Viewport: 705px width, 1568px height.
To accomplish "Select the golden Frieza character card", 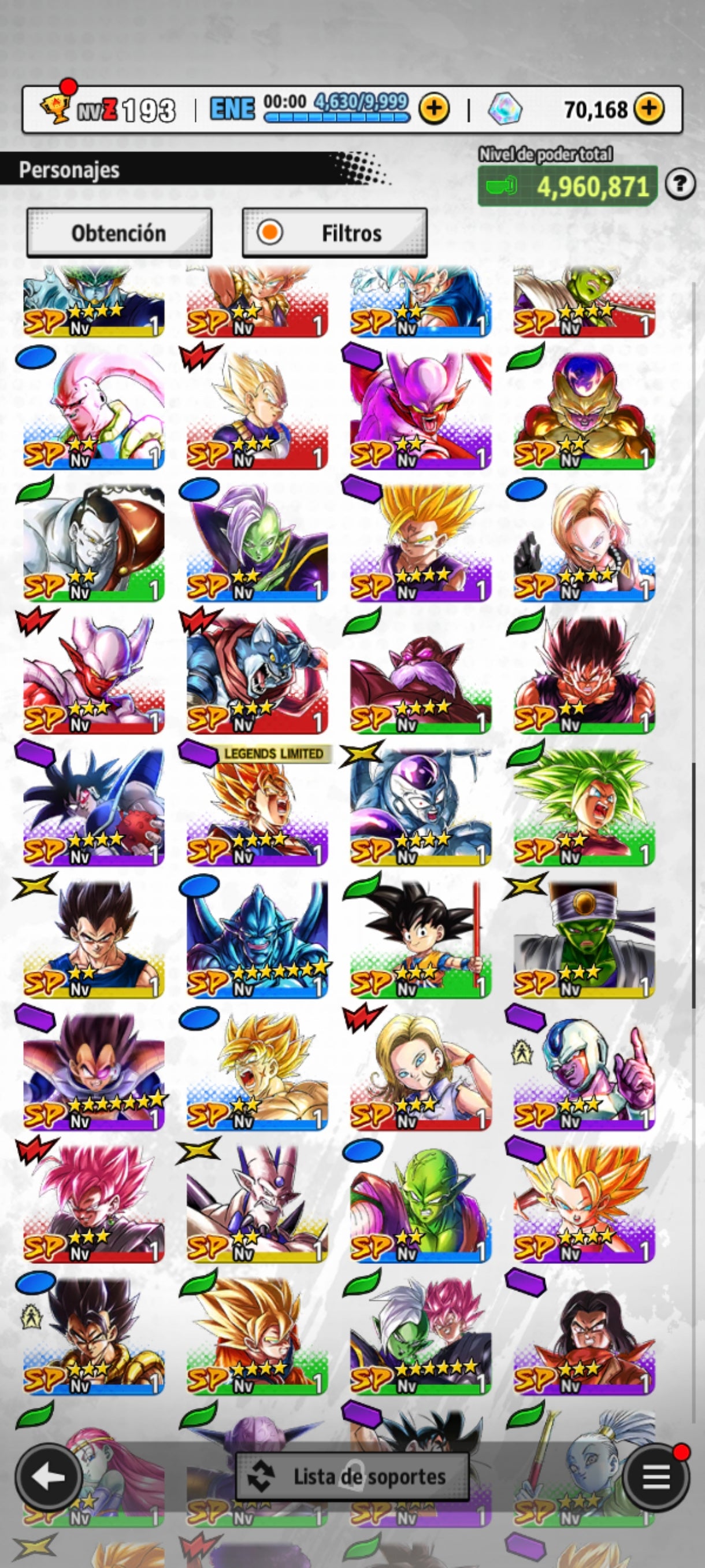I will [x=584, y=411].
